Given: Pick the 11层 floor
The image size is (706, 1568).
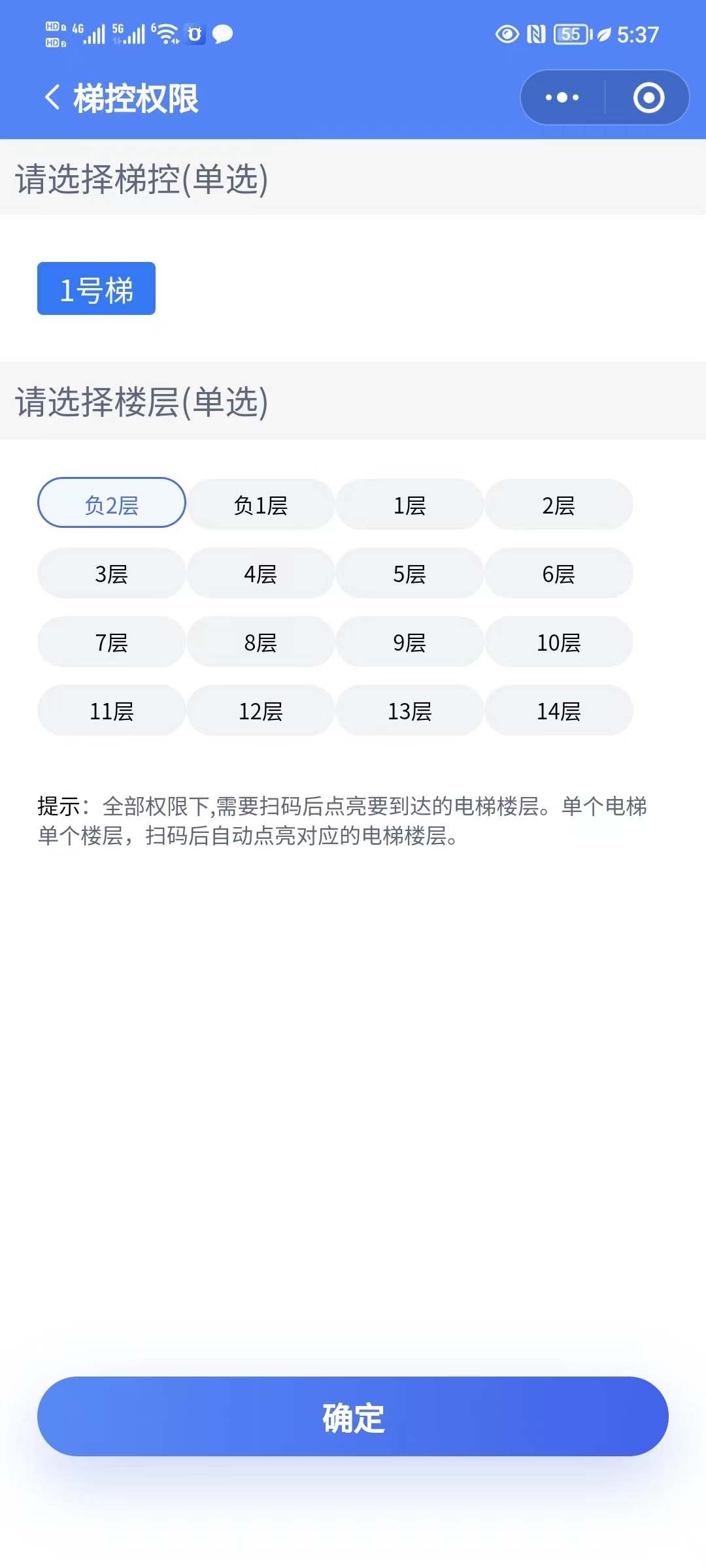Looking at the screenshot, I should [x=112, y=710].
